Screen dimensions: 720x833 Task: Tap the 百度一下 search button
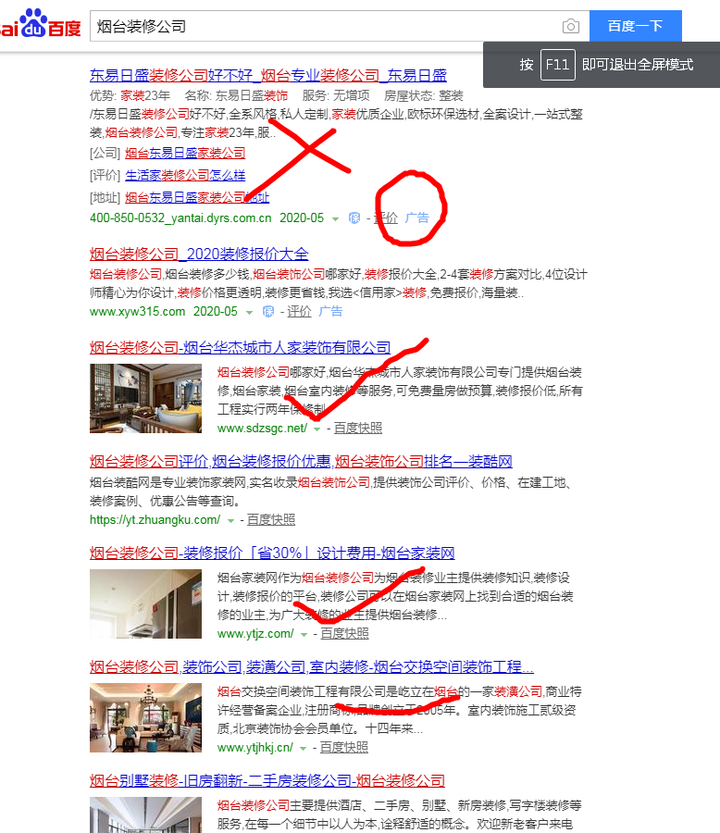click(635, 26)
